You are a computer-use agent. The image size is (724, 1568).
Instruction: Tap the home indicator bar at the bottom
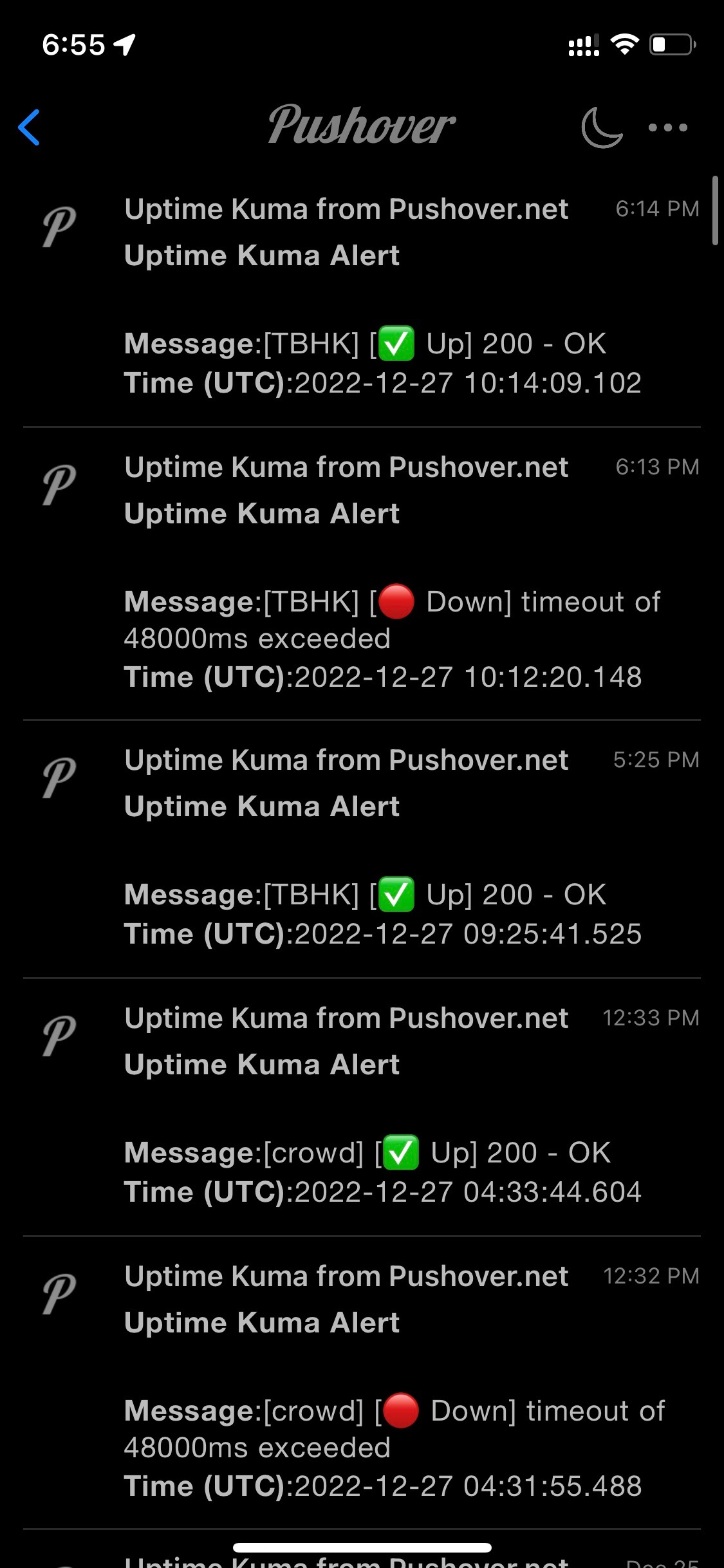(x=362, y=1547)
